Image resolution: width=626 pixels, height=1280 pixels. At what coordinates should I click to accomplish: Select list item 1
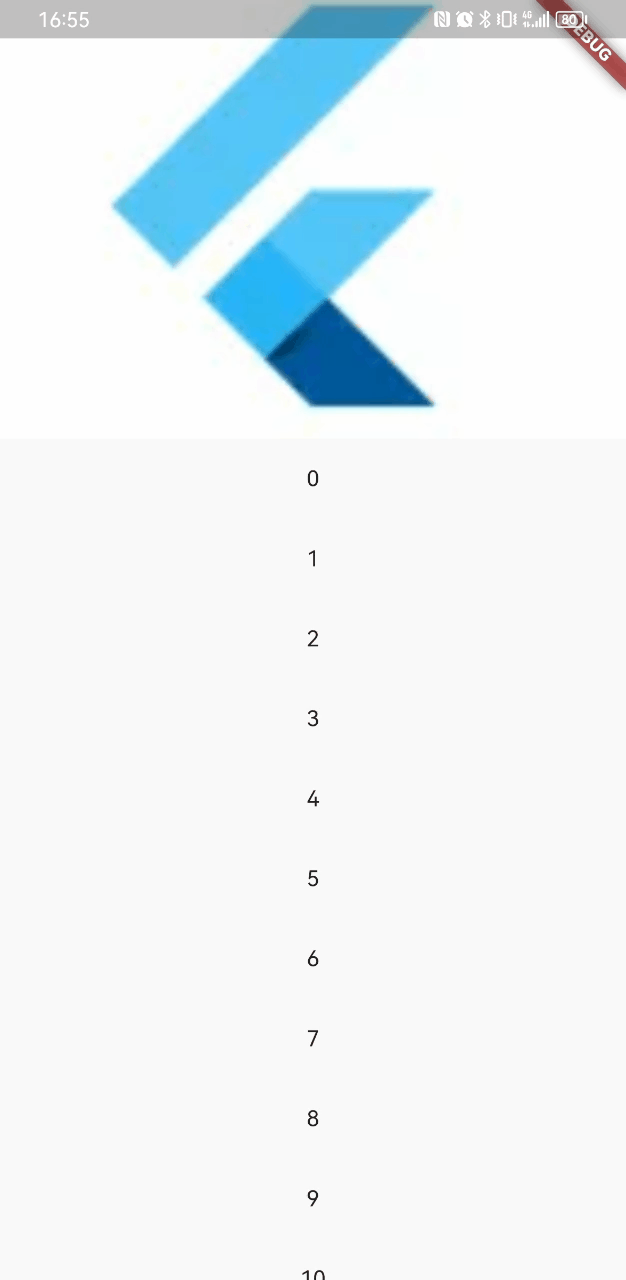point(313,558)
